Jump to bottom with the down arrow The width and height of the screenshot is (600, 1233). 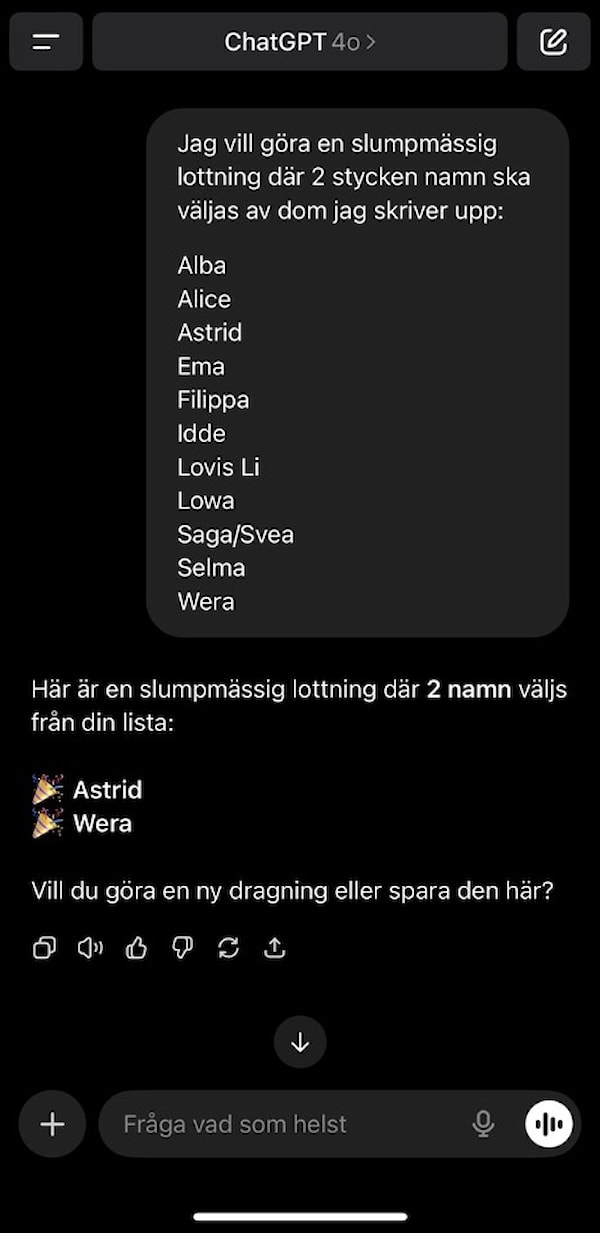click(x=300, y=1042)
